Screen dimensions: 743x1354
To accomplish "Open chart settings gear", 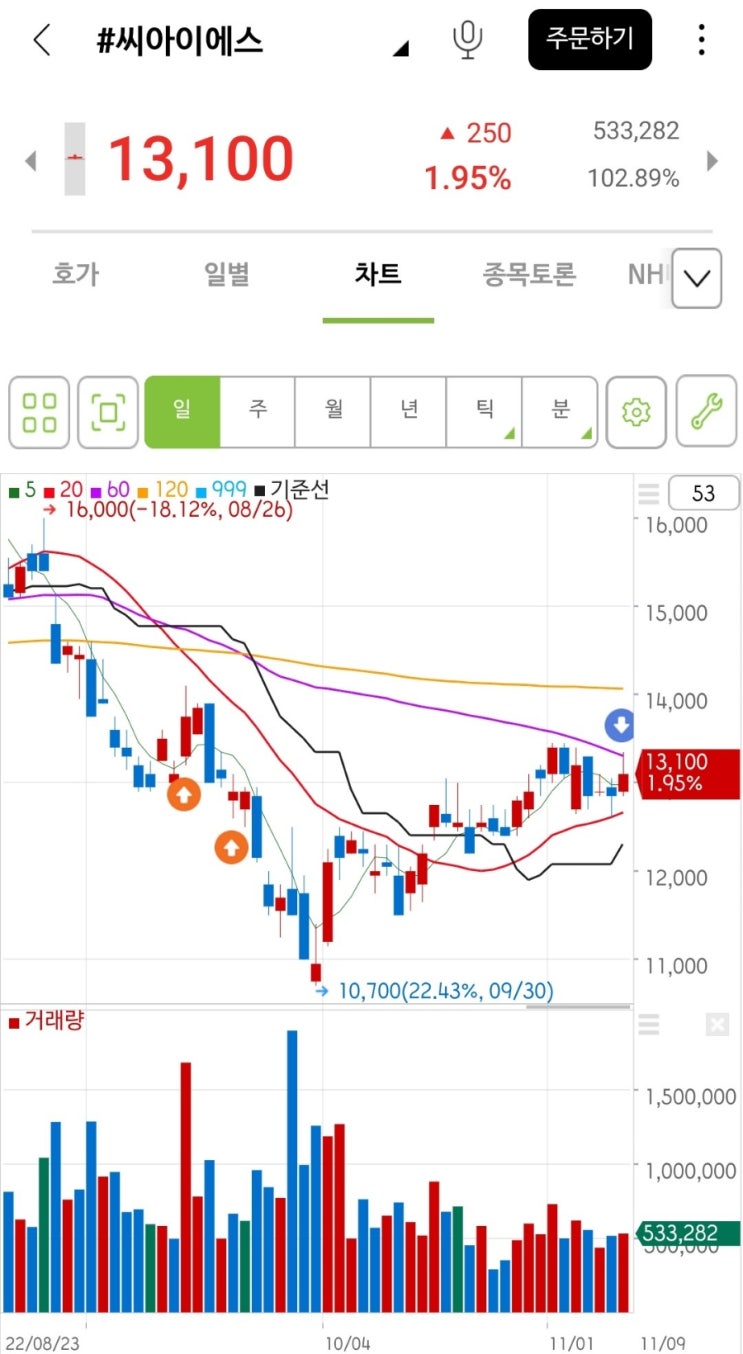I will coord(636,411).
